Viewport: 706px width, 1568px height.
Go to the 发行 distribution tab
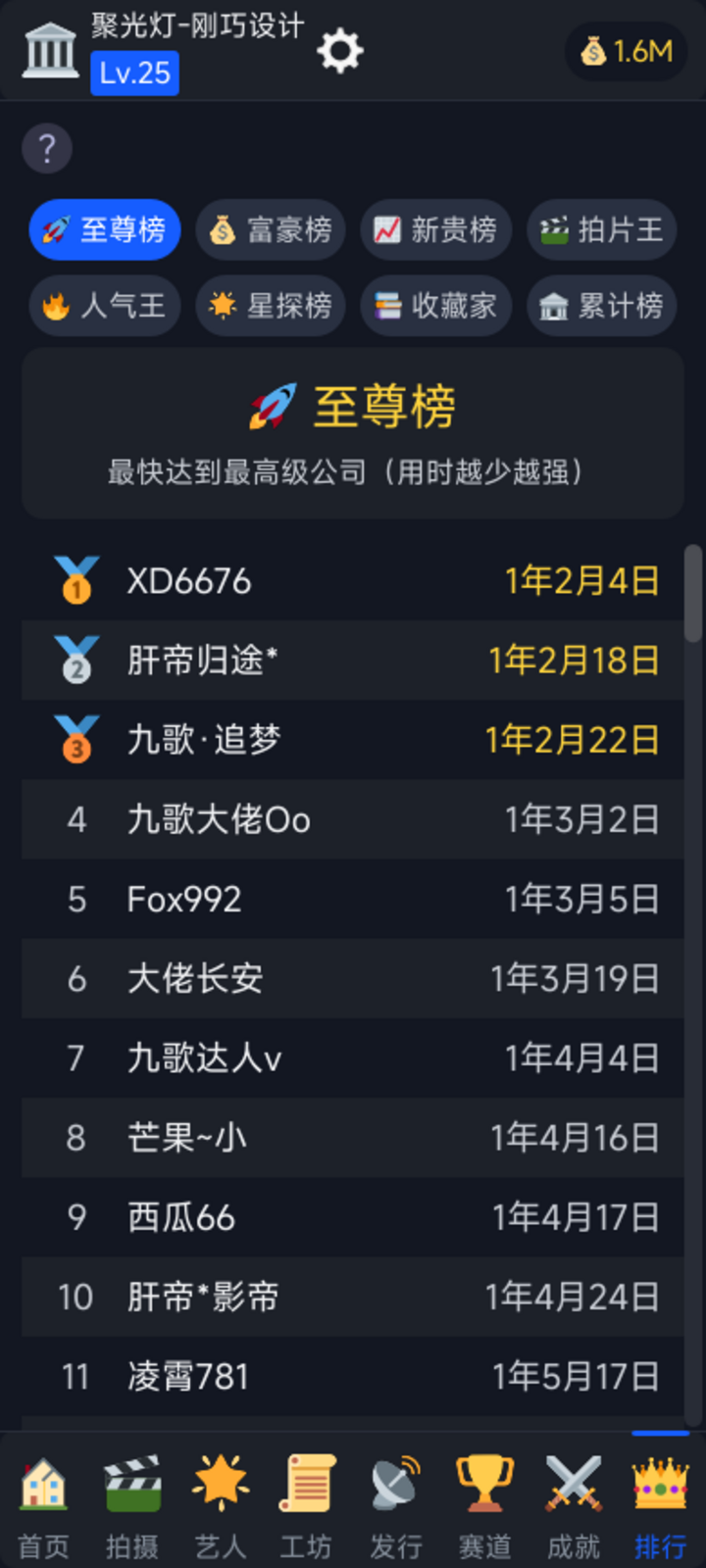pyautogui.click(x=396, y=1506)
